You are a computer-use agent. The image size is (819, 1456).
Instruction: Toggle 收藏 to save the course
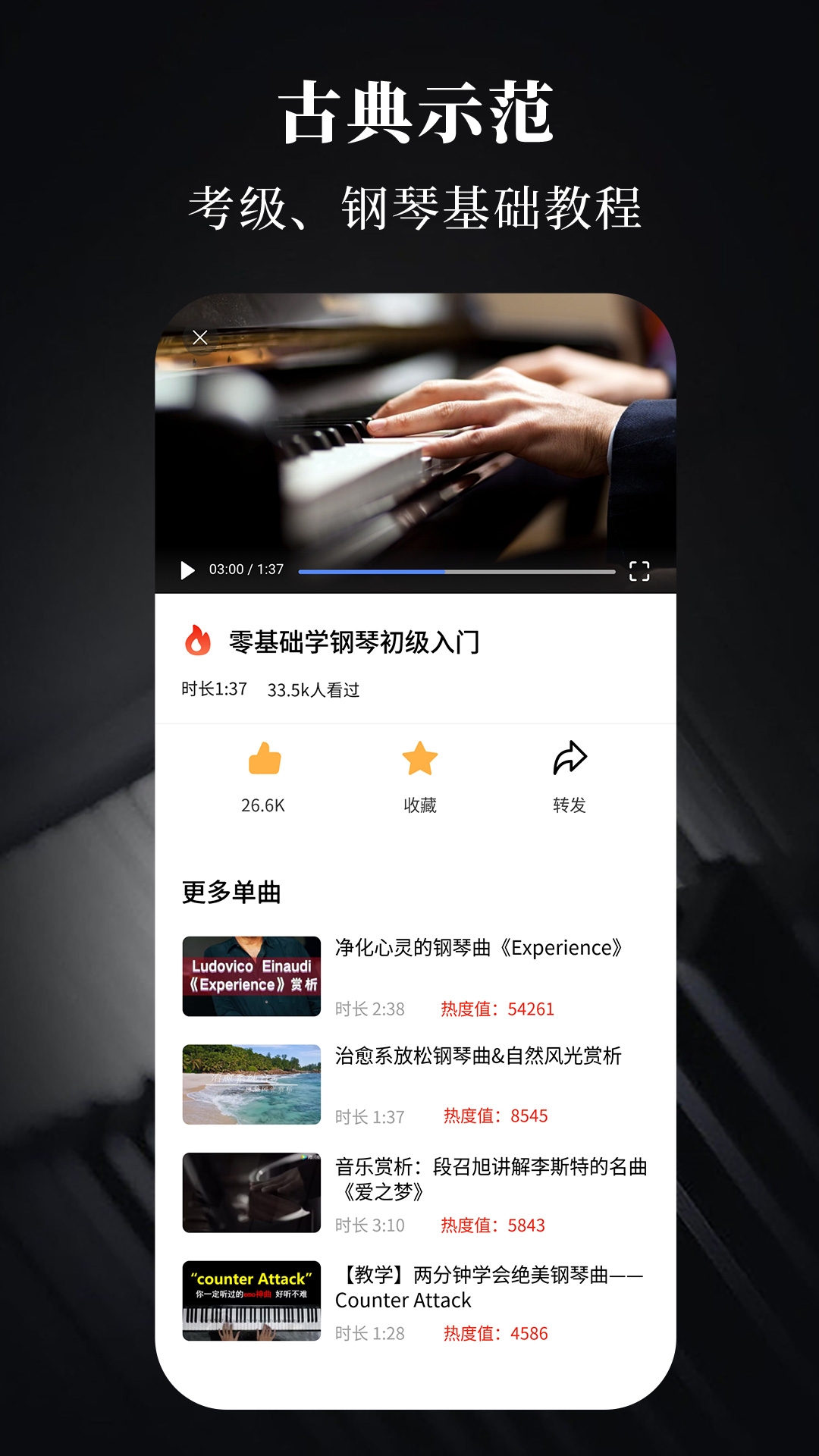(x=420, y=773)
